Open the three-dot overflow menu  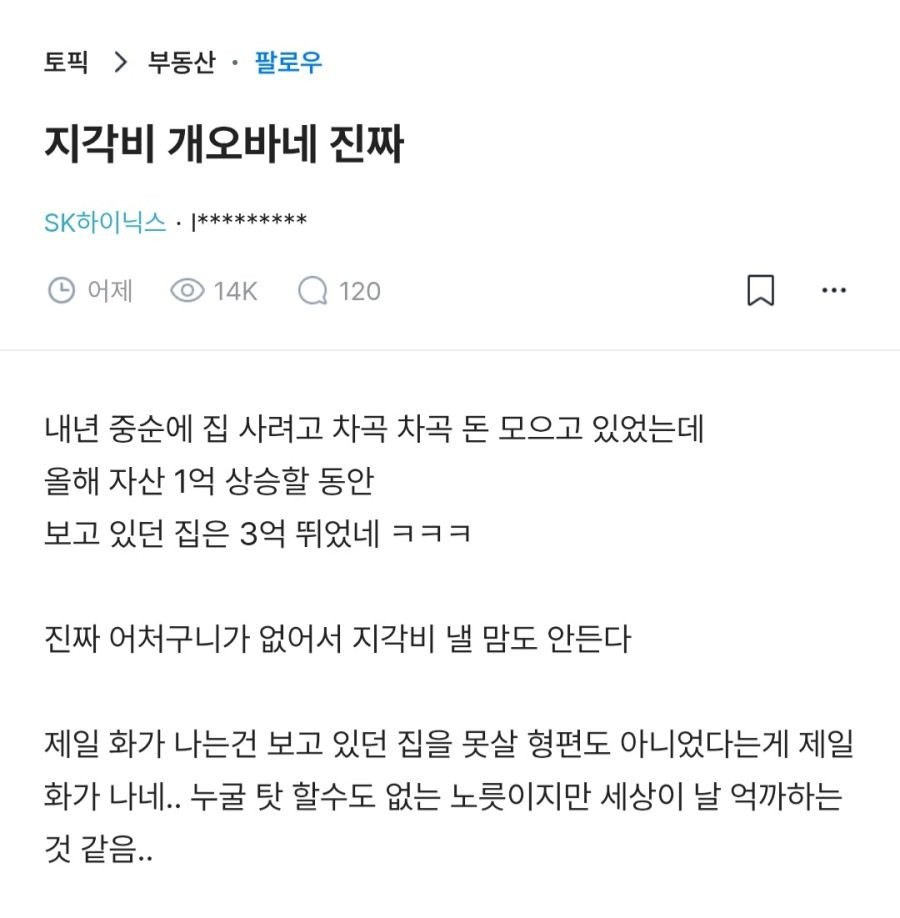pyautogui.click(x=834, y=291)
